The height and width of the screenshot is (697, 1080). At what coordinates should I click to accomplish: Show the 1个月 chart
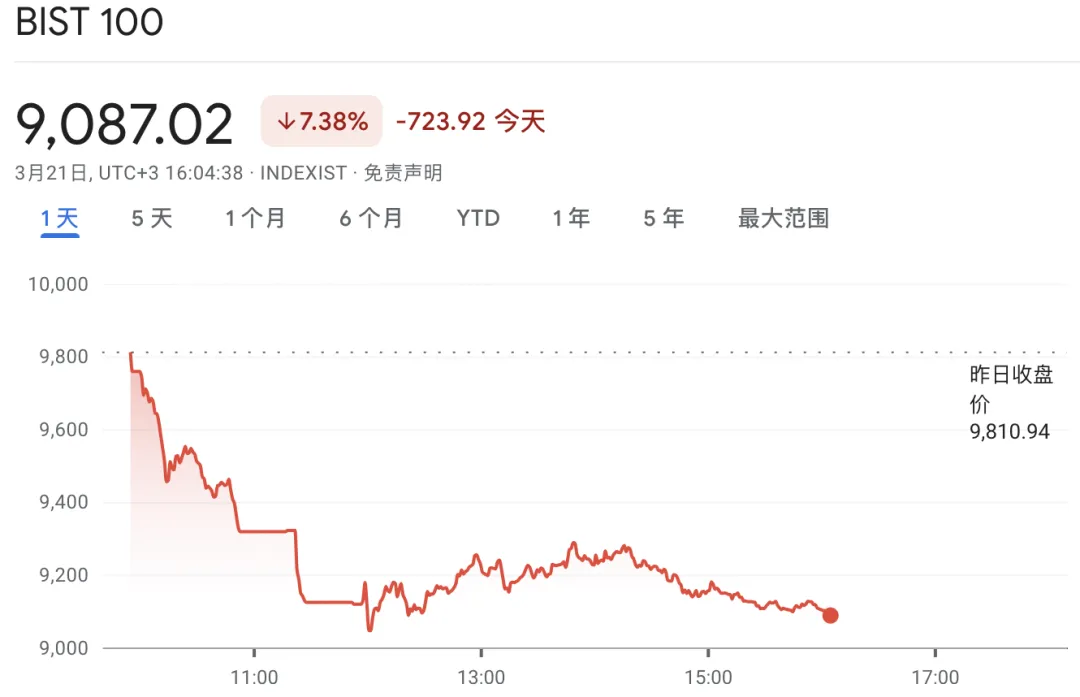(255, 218)
